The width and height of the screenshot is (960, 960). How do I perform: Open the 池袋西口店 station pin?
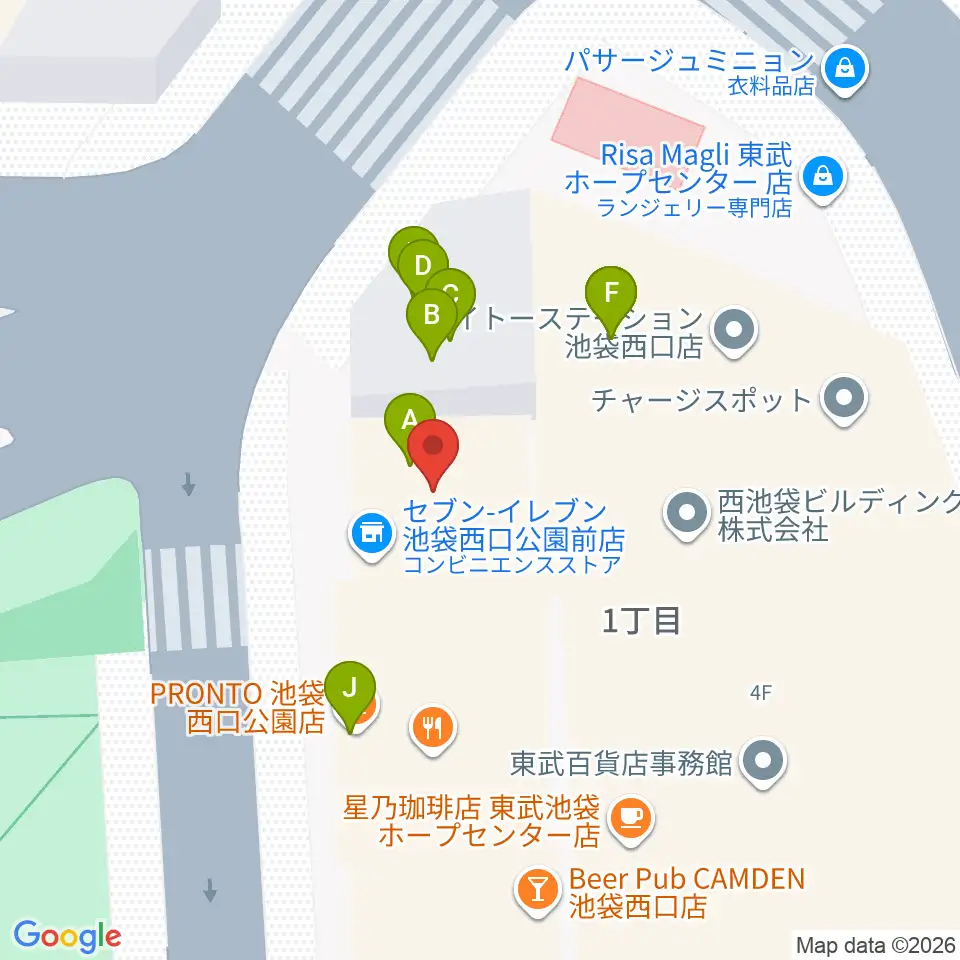[733, 333]
